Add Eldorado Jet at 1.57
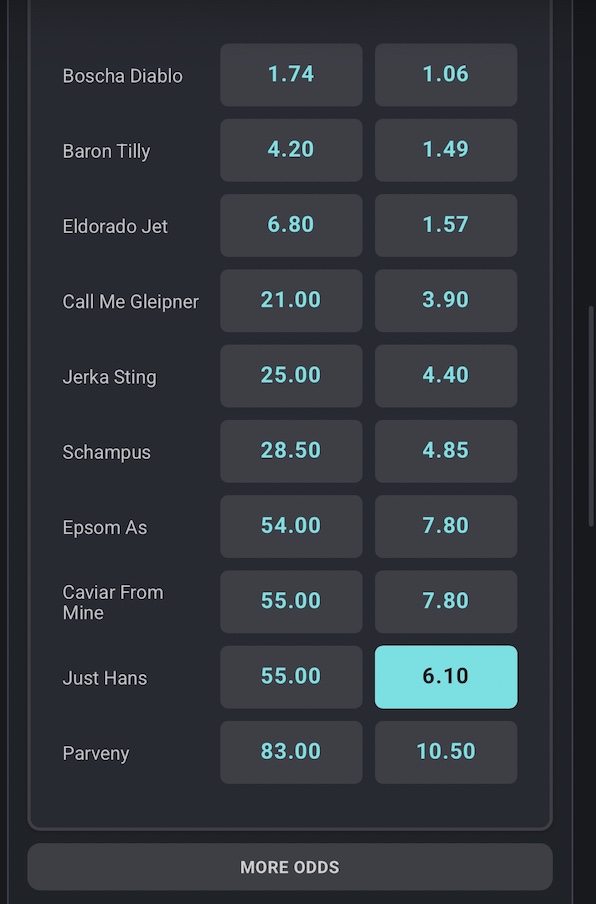596x904 pixels. (x=446, y=225)
